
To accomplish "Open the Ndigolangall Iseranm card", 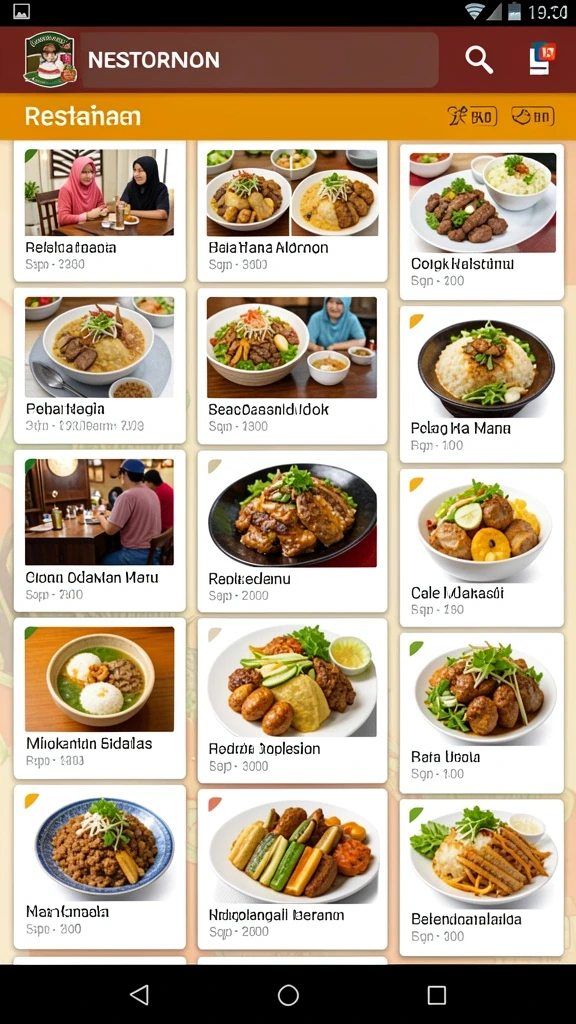I will click(x=292, y=869).
